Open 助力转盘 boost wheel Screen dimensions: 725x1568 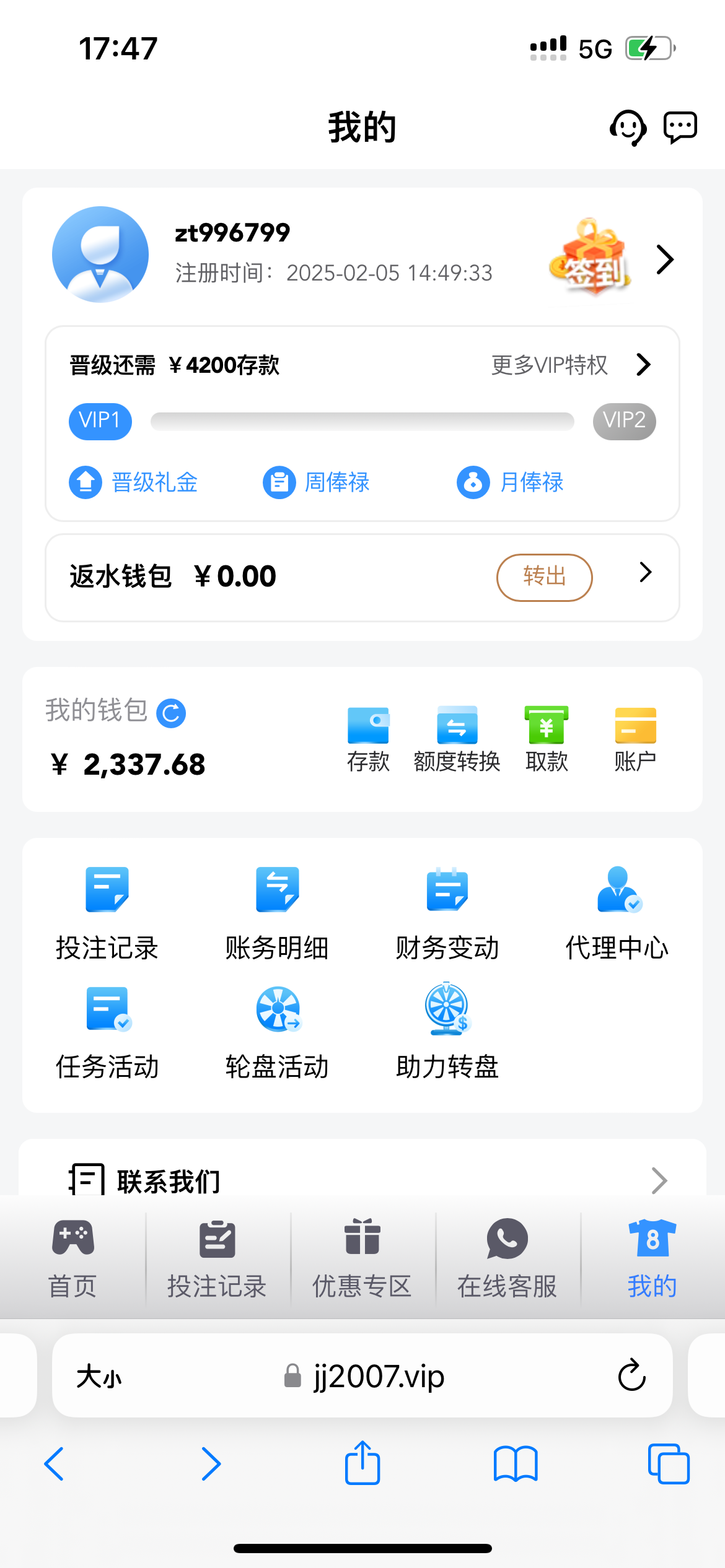tap(447, 1032)
